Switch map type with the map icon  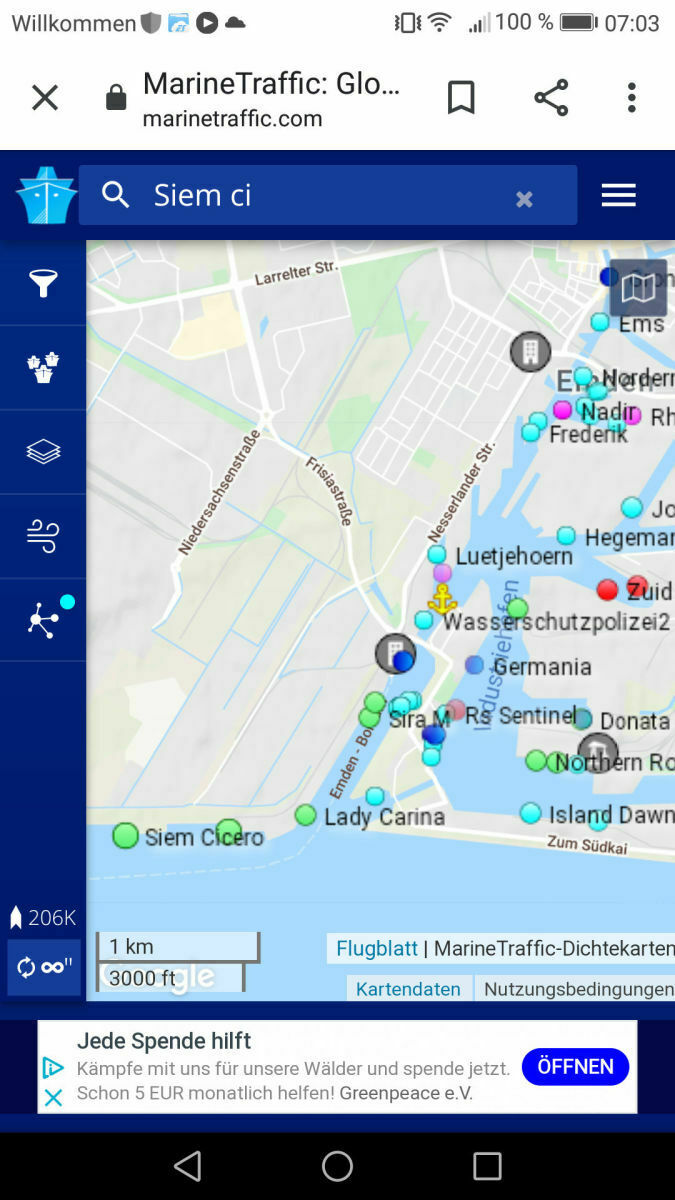(x=638, y=288)
